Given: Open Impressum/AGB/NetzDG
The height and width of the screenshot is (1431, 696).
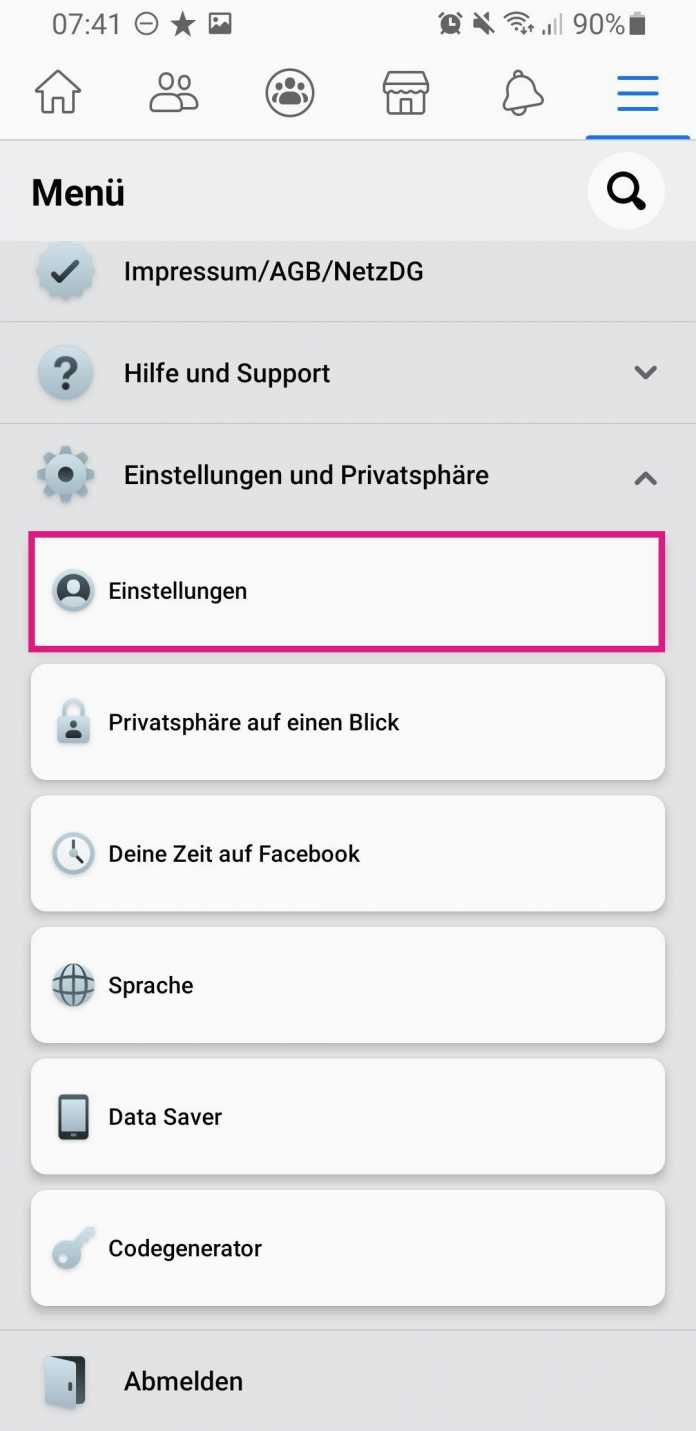Looking at the screenshot, I should (x=273, y=271).
